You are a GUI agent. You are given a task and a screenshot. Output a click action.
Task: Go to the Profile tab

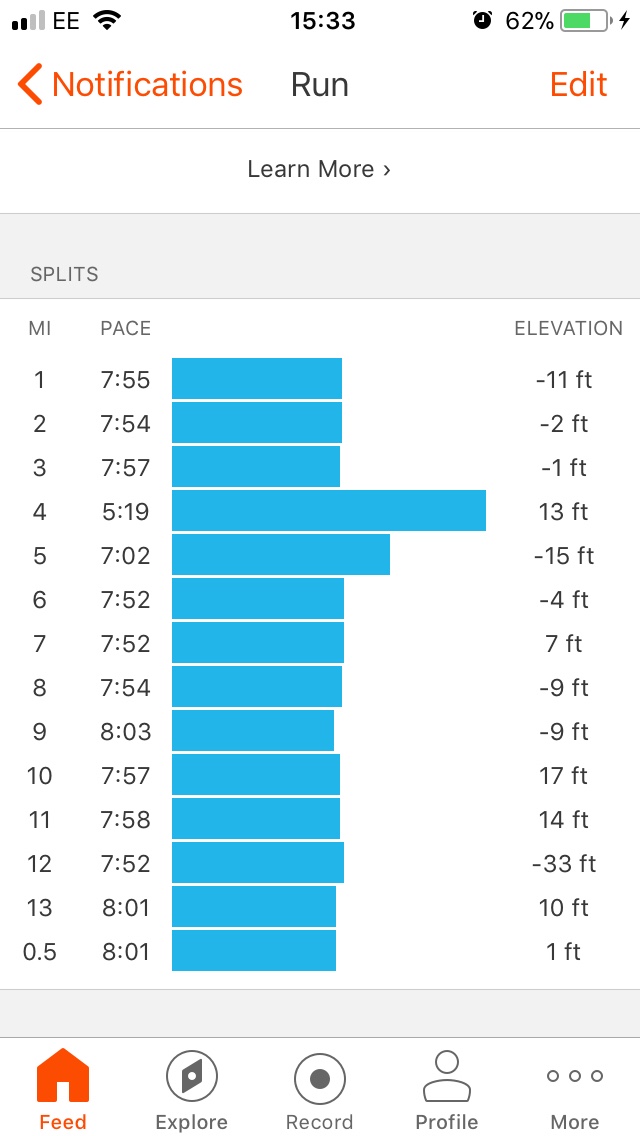(447, 1090)
